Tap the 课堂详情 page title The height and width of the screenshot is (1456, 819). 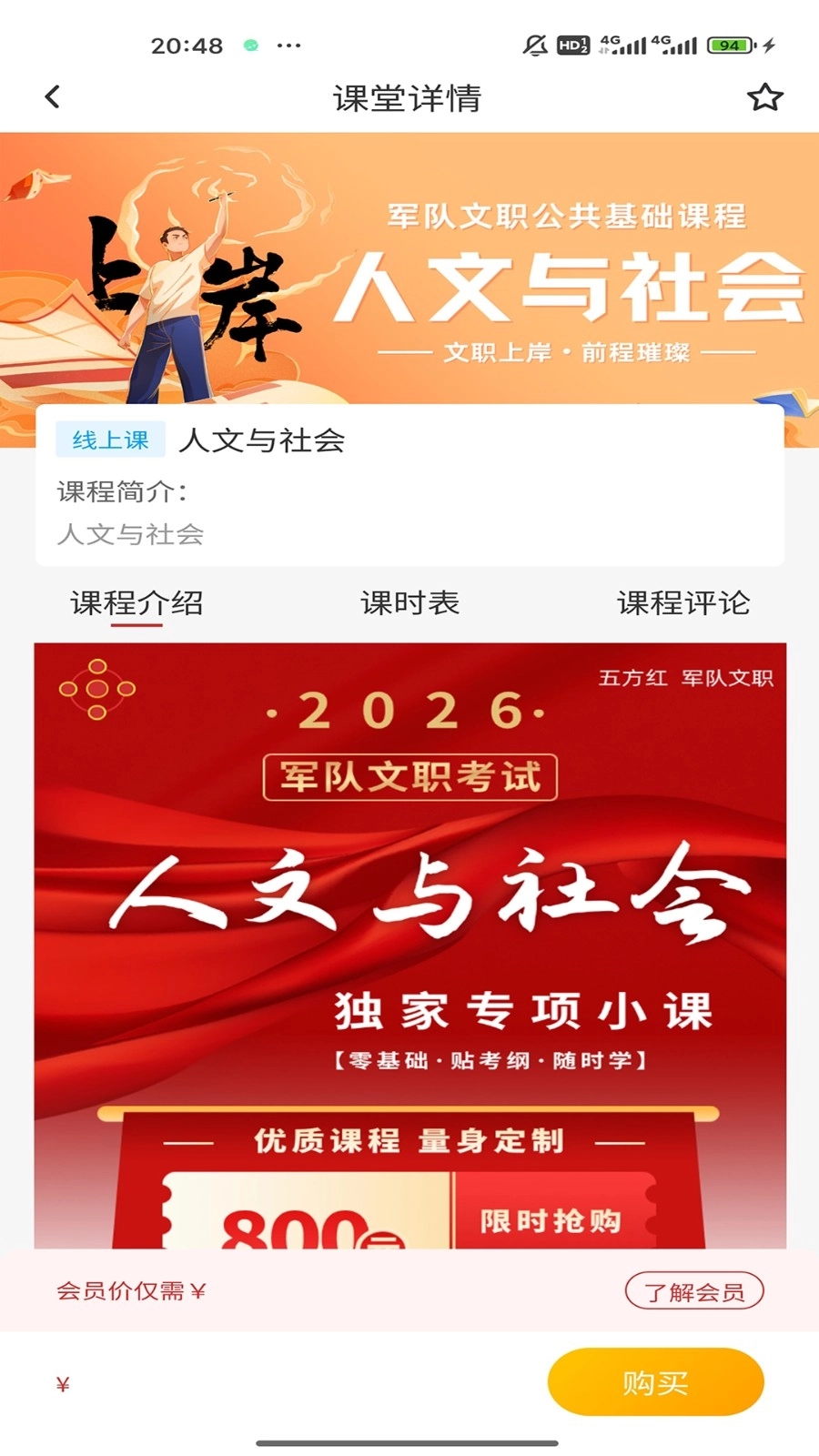[409, 96]
